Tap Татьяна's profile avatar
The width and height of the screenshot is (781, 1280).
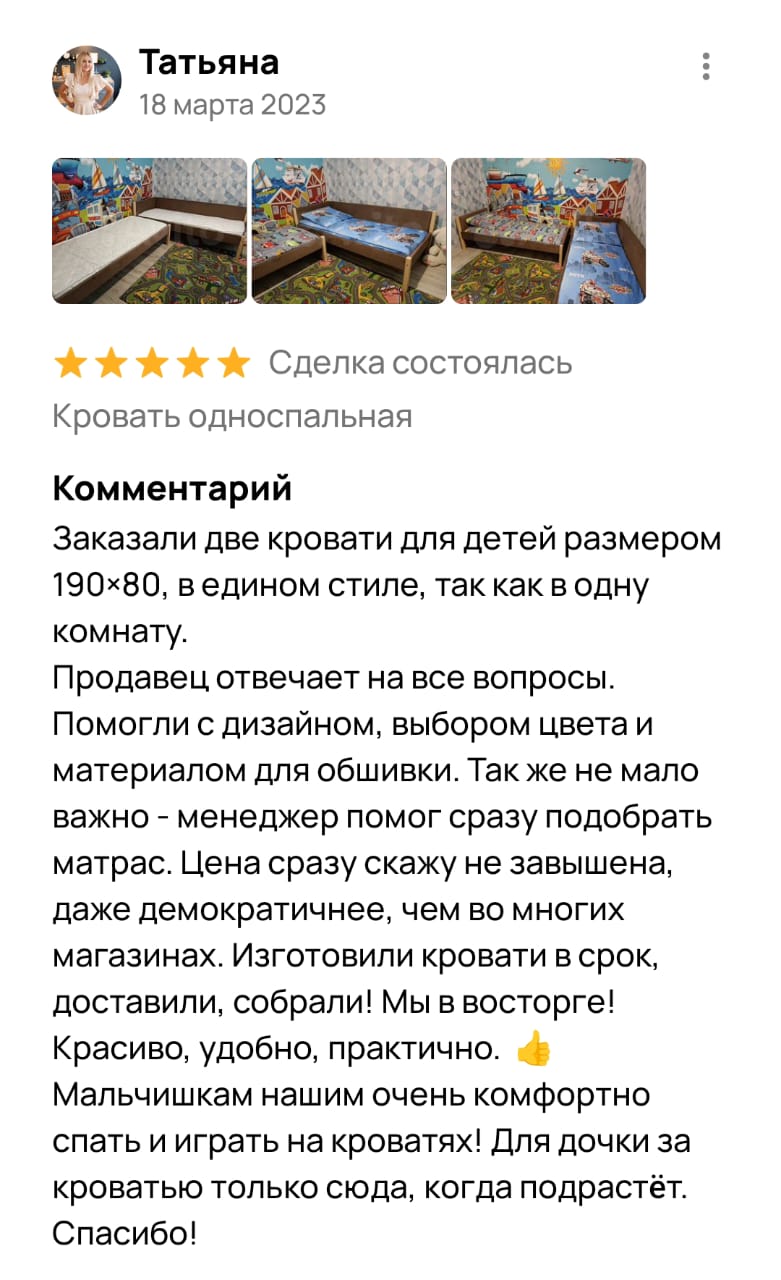pos(86,80)
